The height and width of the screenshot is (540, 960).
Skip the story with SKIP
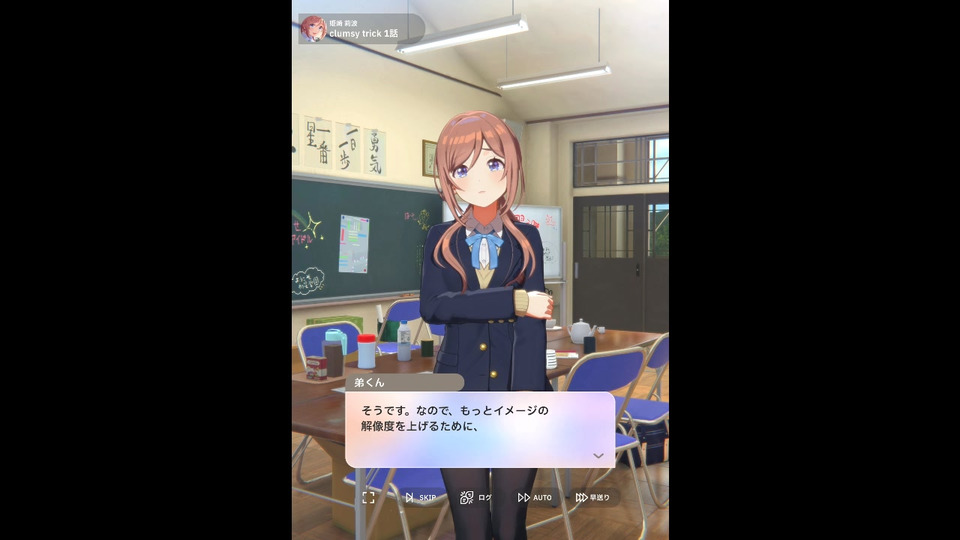tap(420, 497)
